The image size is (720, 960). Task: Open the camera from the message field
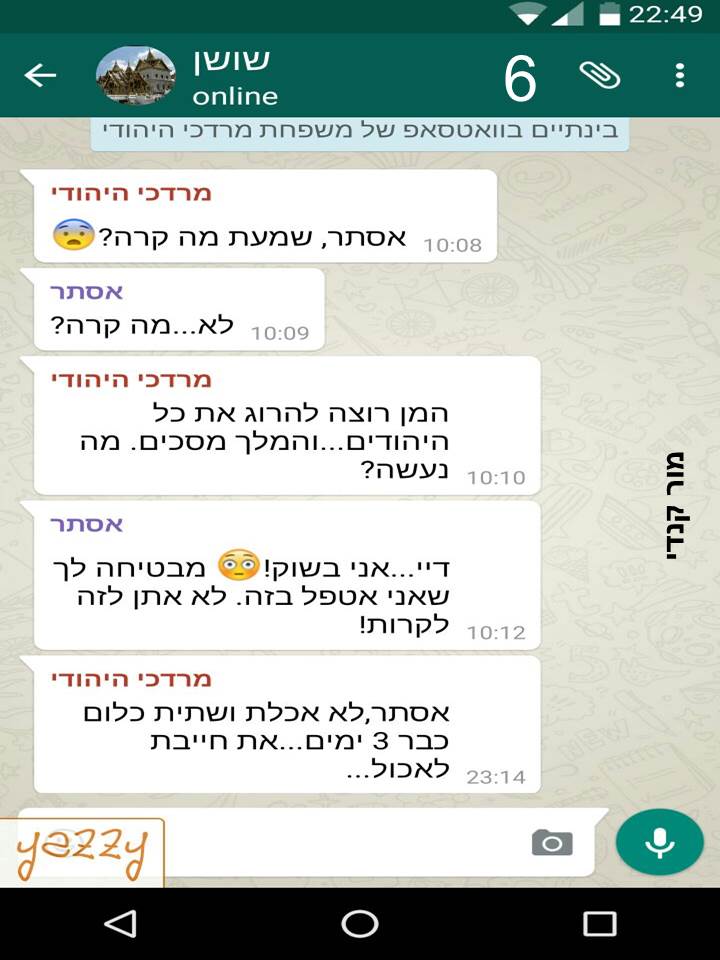click(x=552, y=843)
